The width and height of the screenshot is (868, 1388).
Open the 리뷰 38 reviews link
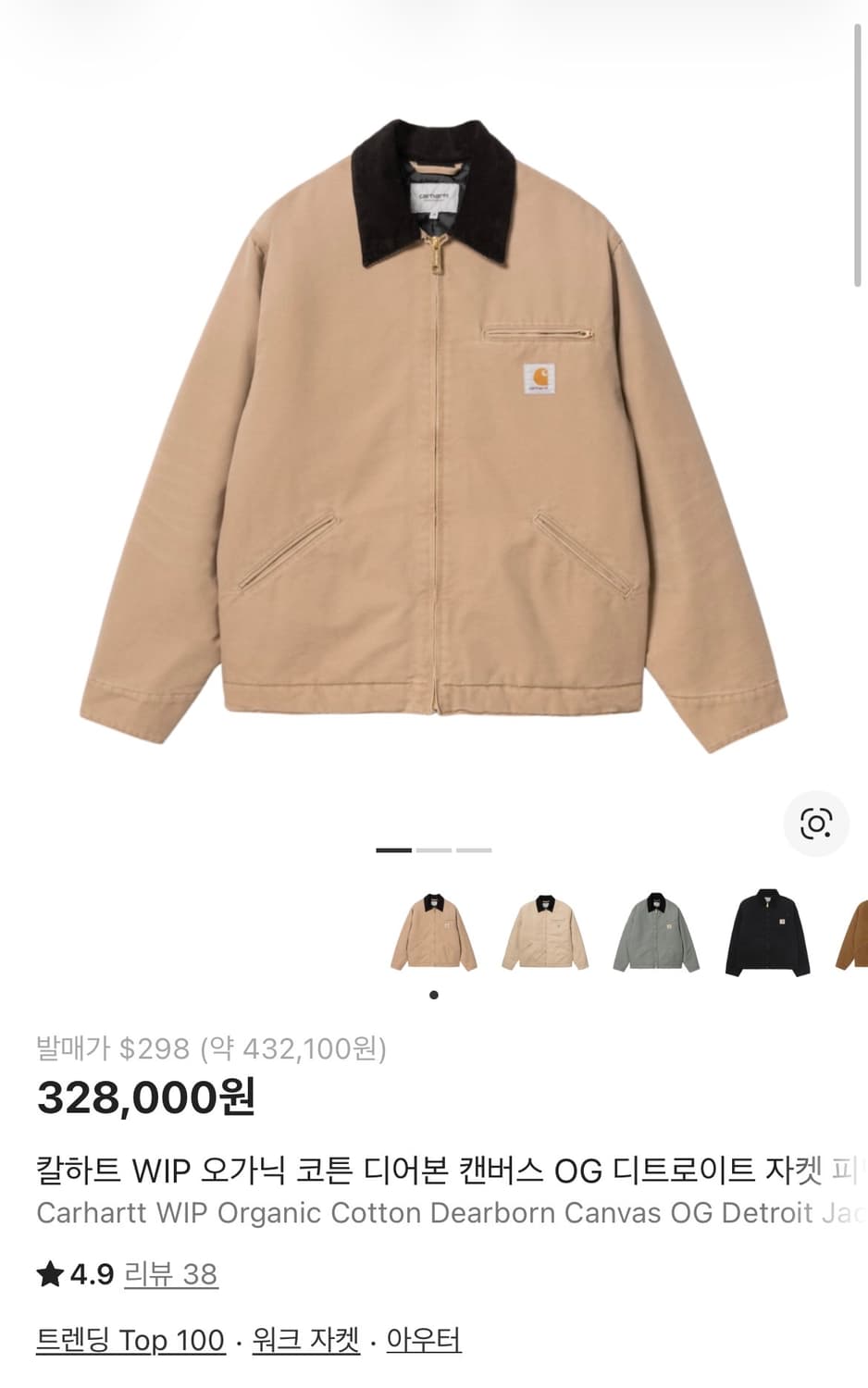tap(169, 1274)
